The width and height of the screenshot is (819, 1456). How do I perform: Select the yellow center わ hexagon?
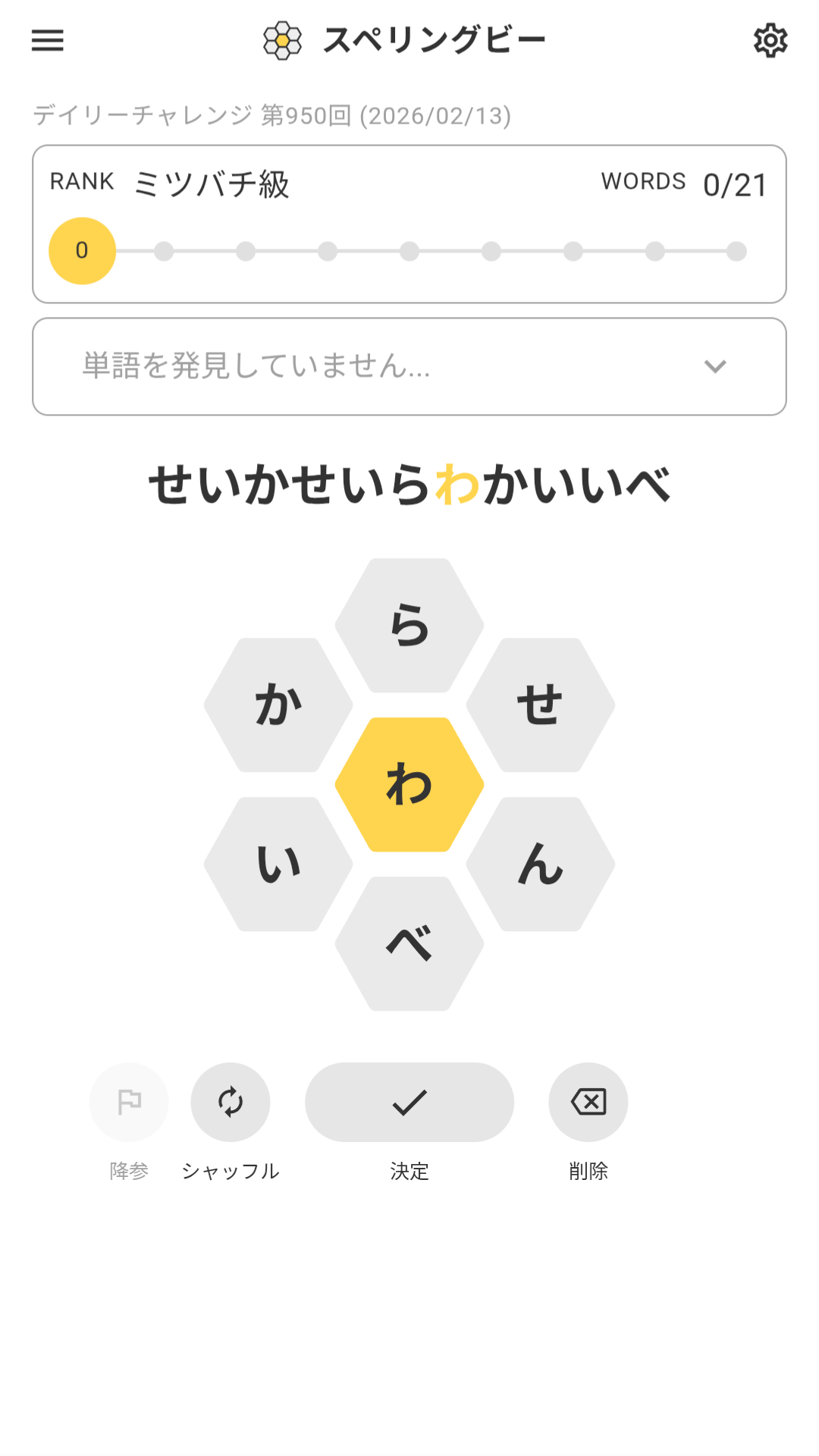(409, 785)
